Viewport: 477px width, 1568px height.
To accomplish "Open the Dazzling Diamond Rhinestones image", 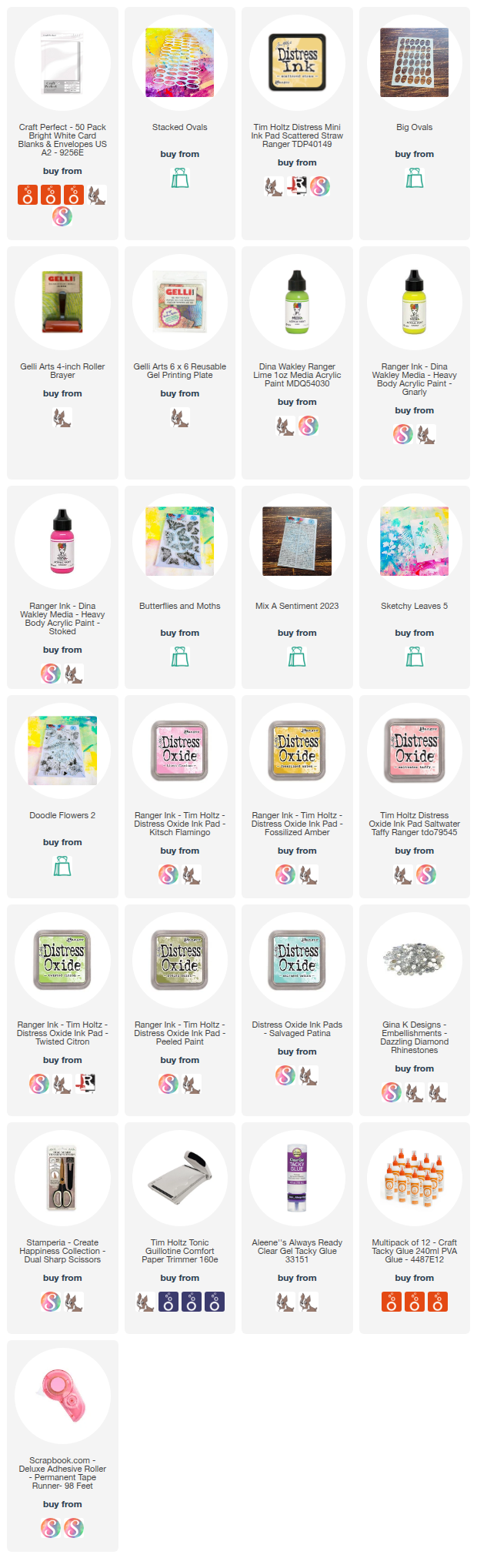I will [x=414, y=960].
